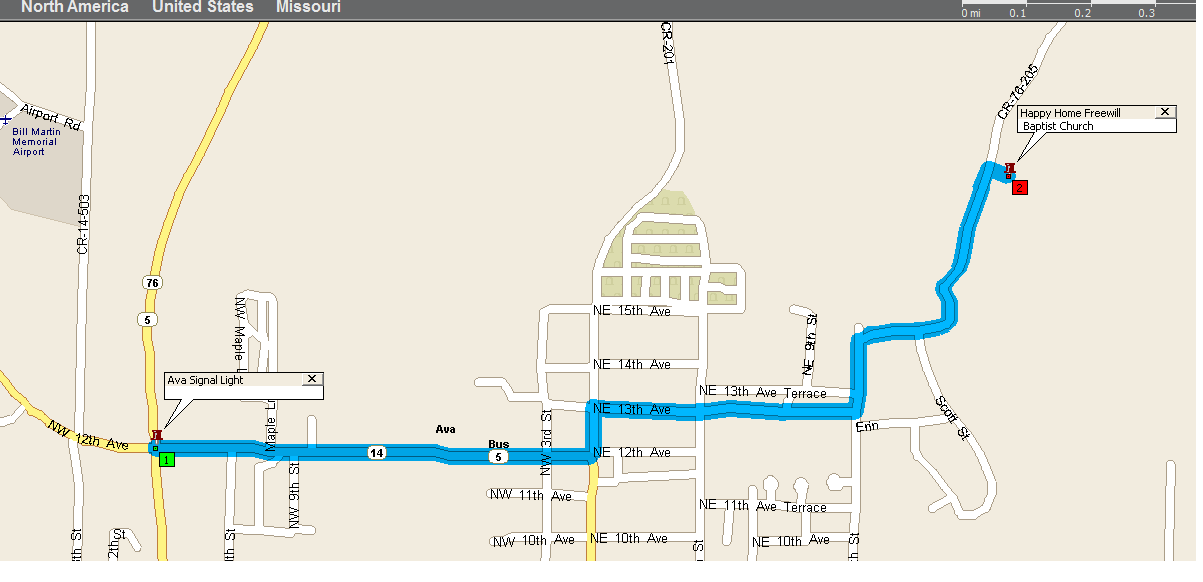
Task: Tap the red route end marker 2
Action: coord(1019,187)
